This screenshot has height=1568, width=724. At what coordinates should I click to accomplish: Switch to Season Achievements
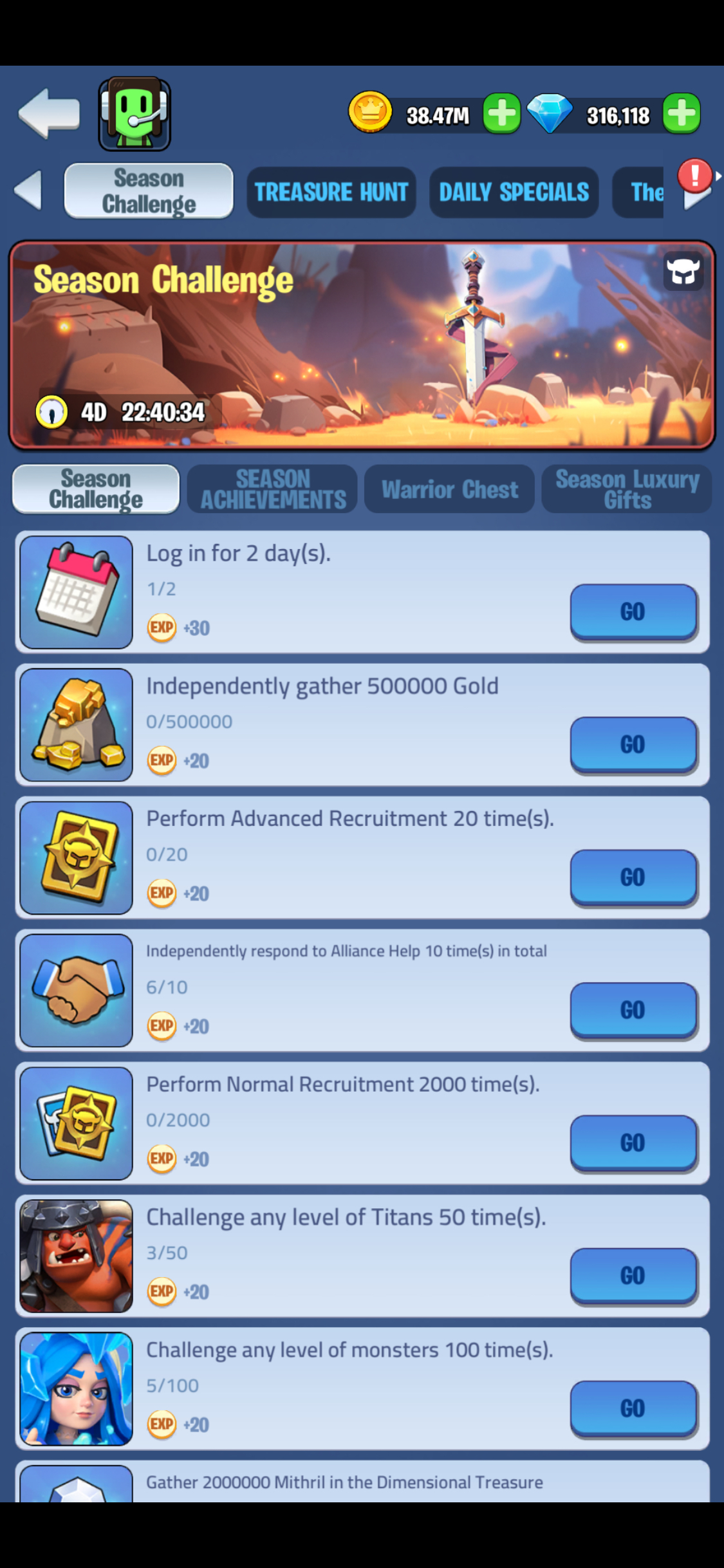click(x=272, y=489)
